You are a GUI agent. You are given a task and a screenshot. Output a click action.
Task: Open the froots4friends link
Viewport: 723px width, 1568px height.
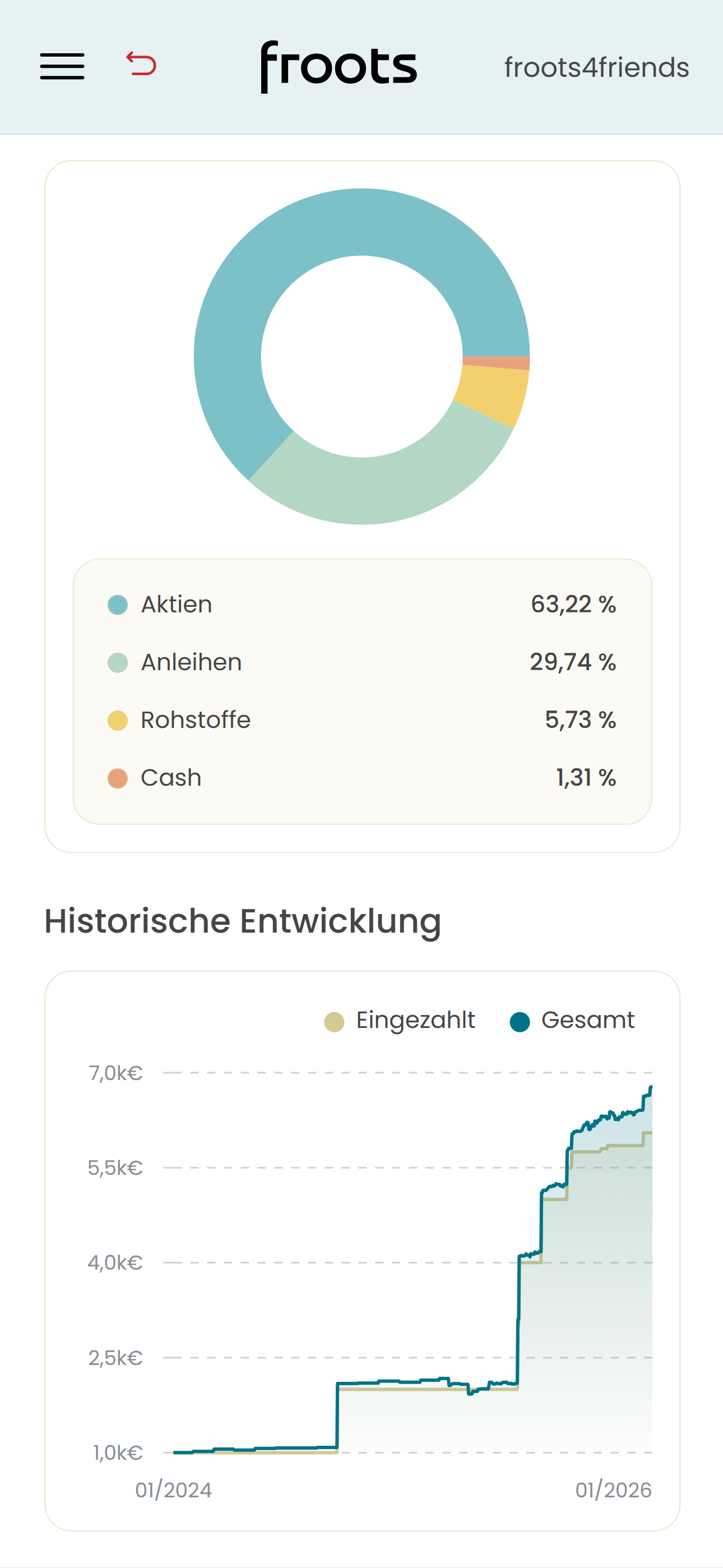(596, 67)
